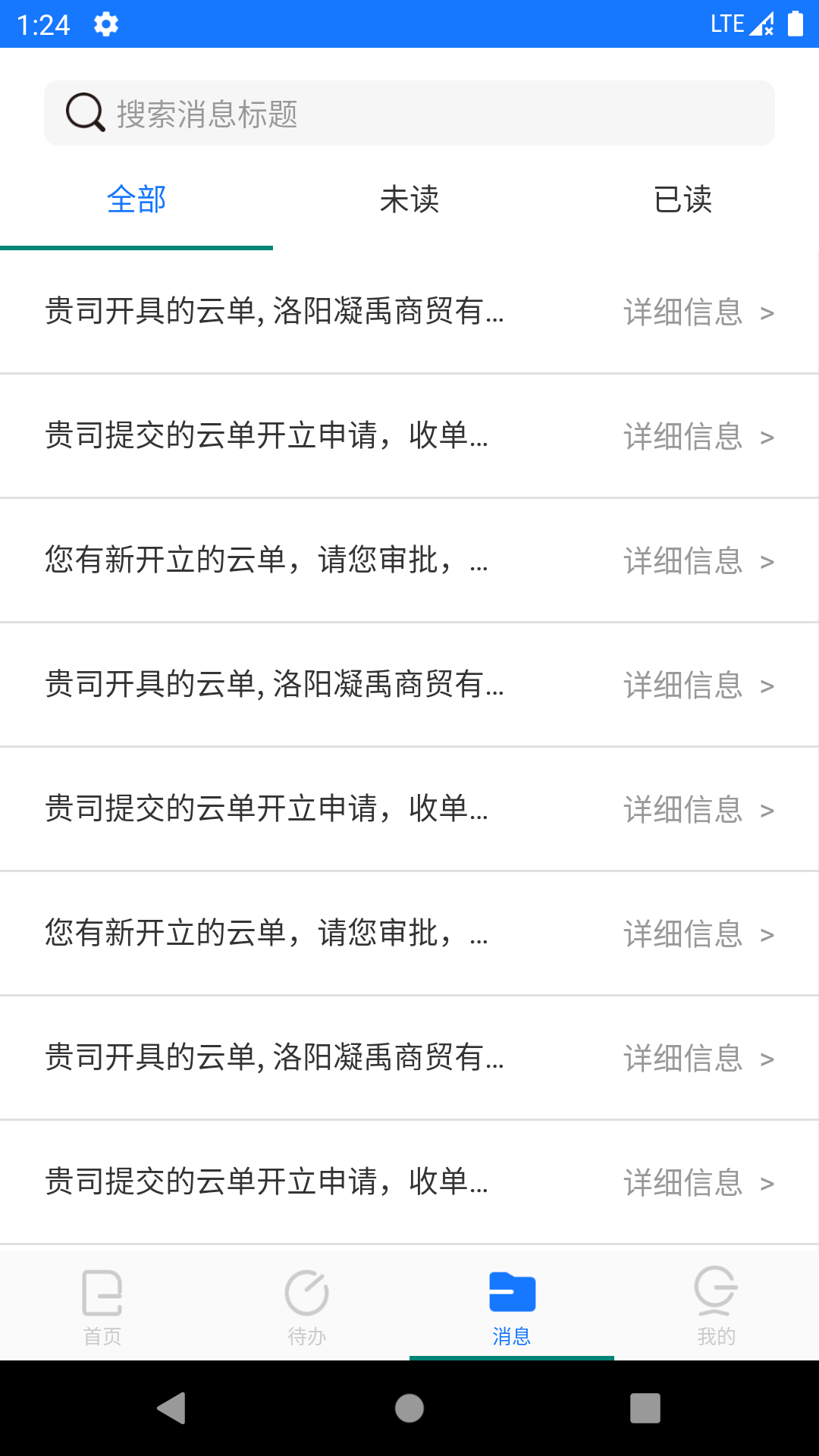Screen dimensions: 819x1456
Task: Select the 全部 all messages tab
Action: [136, 199]
